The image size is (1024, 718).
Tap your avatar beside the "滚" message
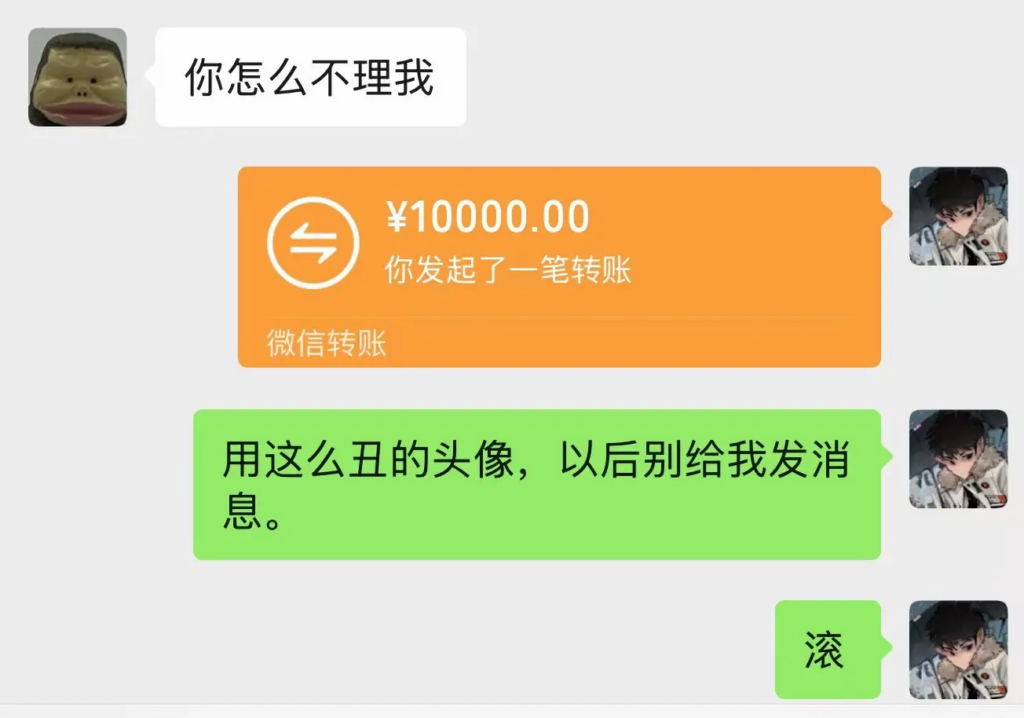(957, 649)
